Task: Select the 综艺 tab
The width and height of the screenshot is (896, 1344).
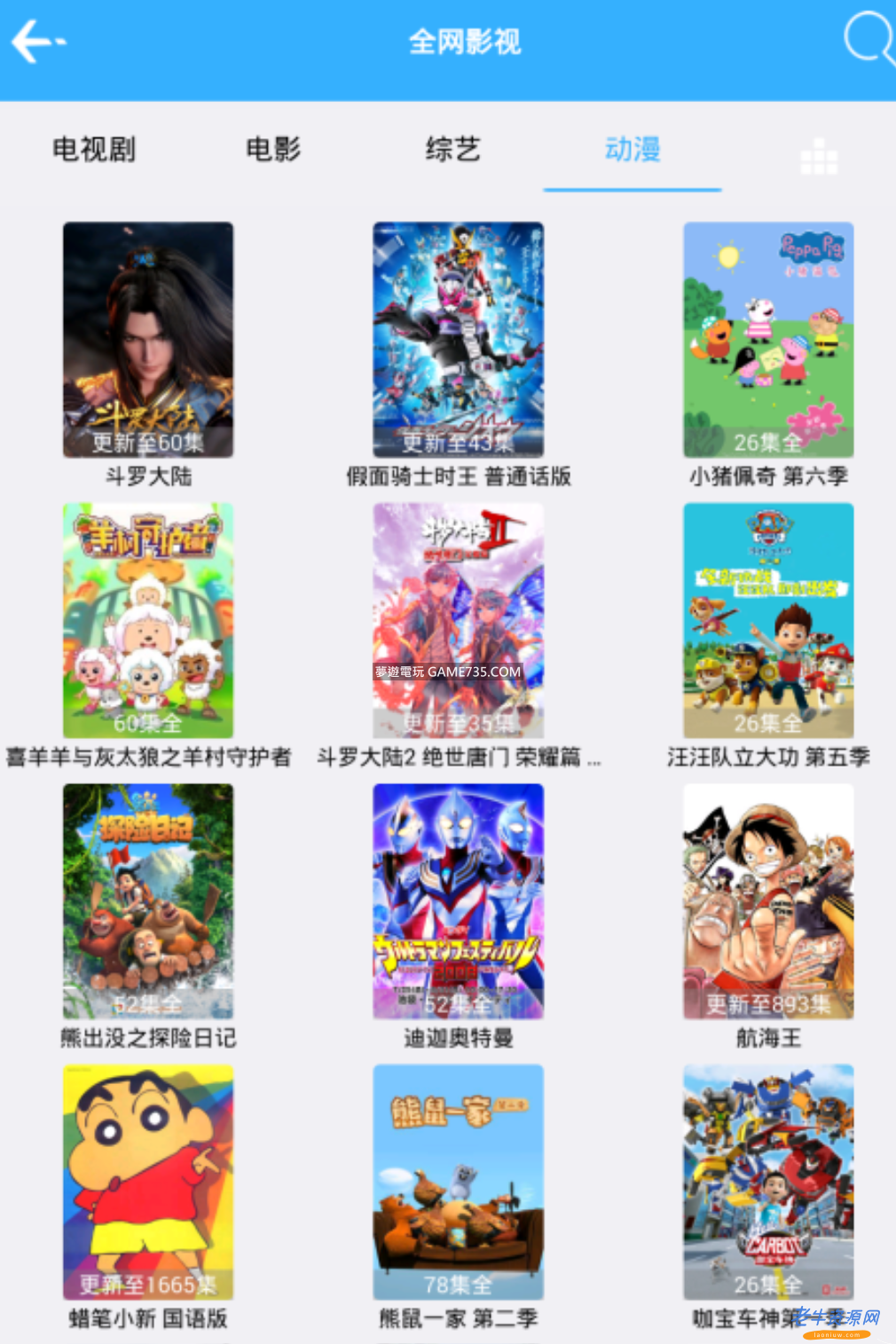Action: (x=452, y=149)
